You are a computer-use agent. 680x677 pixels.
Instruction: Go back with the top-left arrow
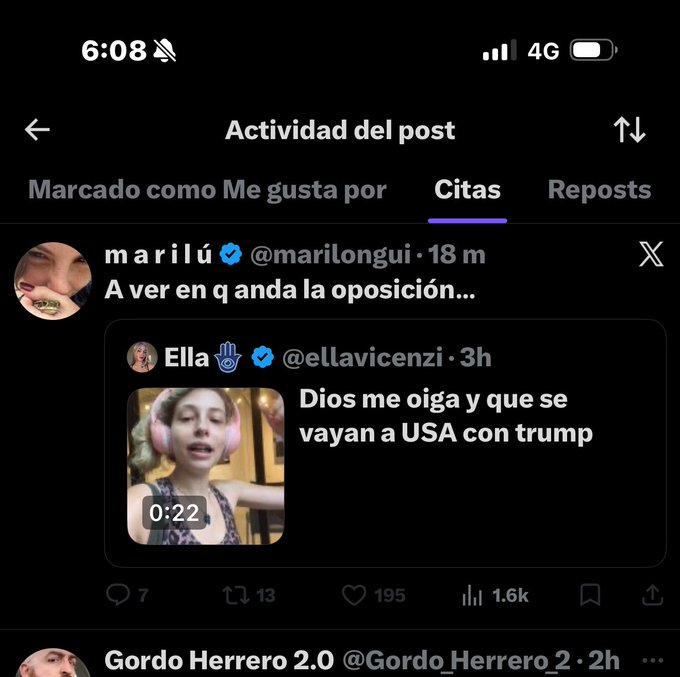pos(37,130)
